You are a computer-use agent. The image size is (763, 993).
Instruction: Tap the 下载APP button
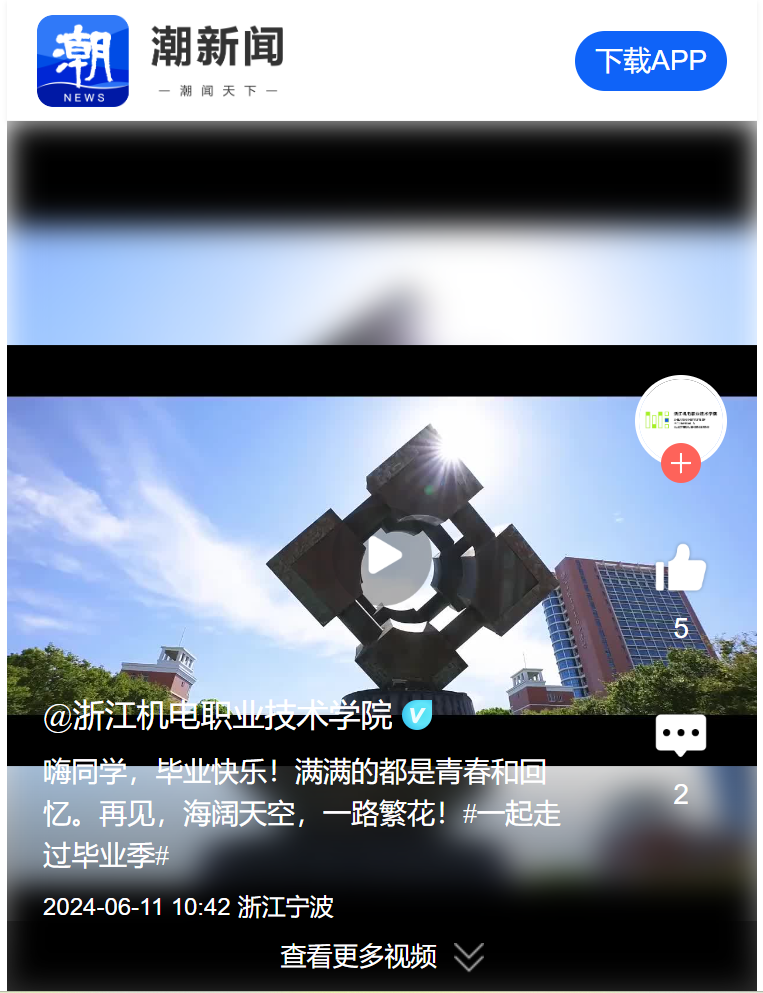pos(650,61)
